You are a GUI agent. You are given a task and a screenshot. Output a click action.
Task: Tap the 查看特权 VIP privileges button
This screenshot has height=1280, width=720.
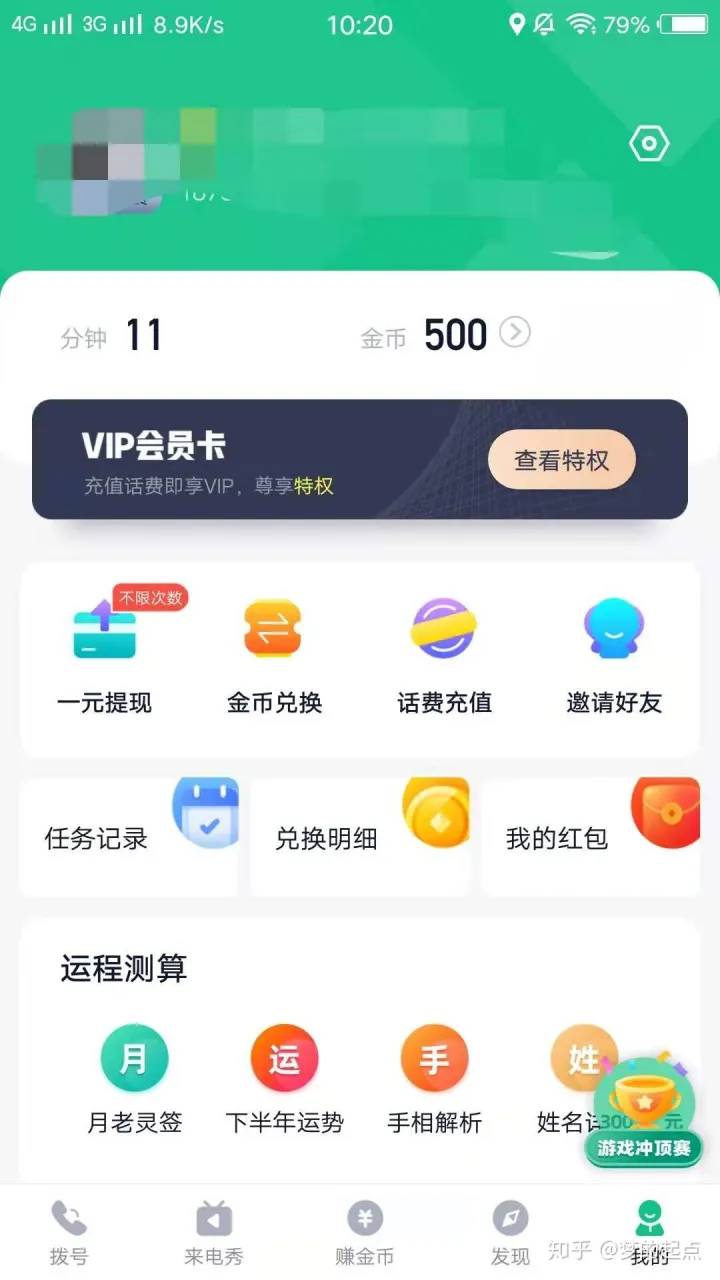click(x=562, y=458)
